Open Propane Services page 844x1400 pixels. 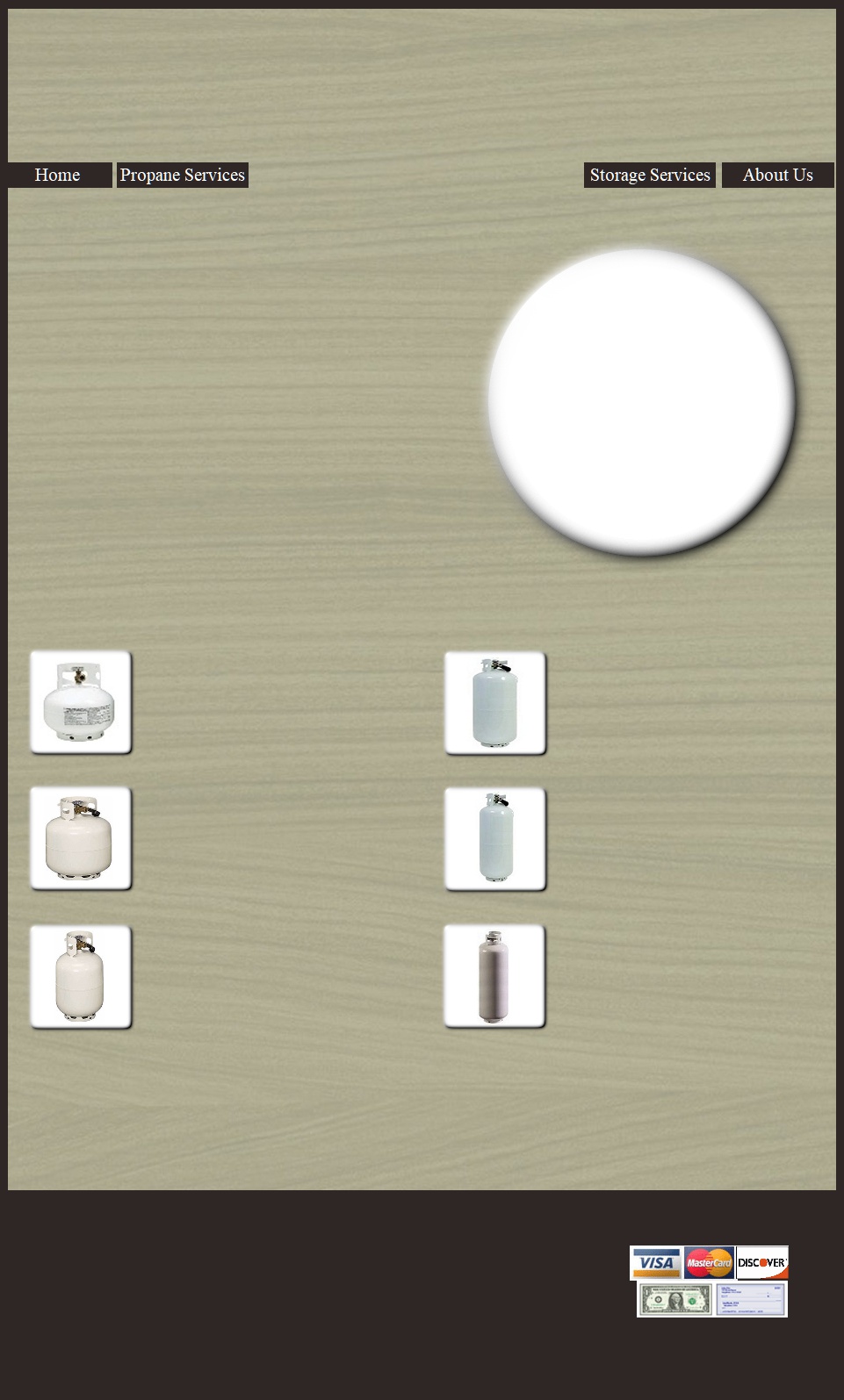[x=183, y=175]
